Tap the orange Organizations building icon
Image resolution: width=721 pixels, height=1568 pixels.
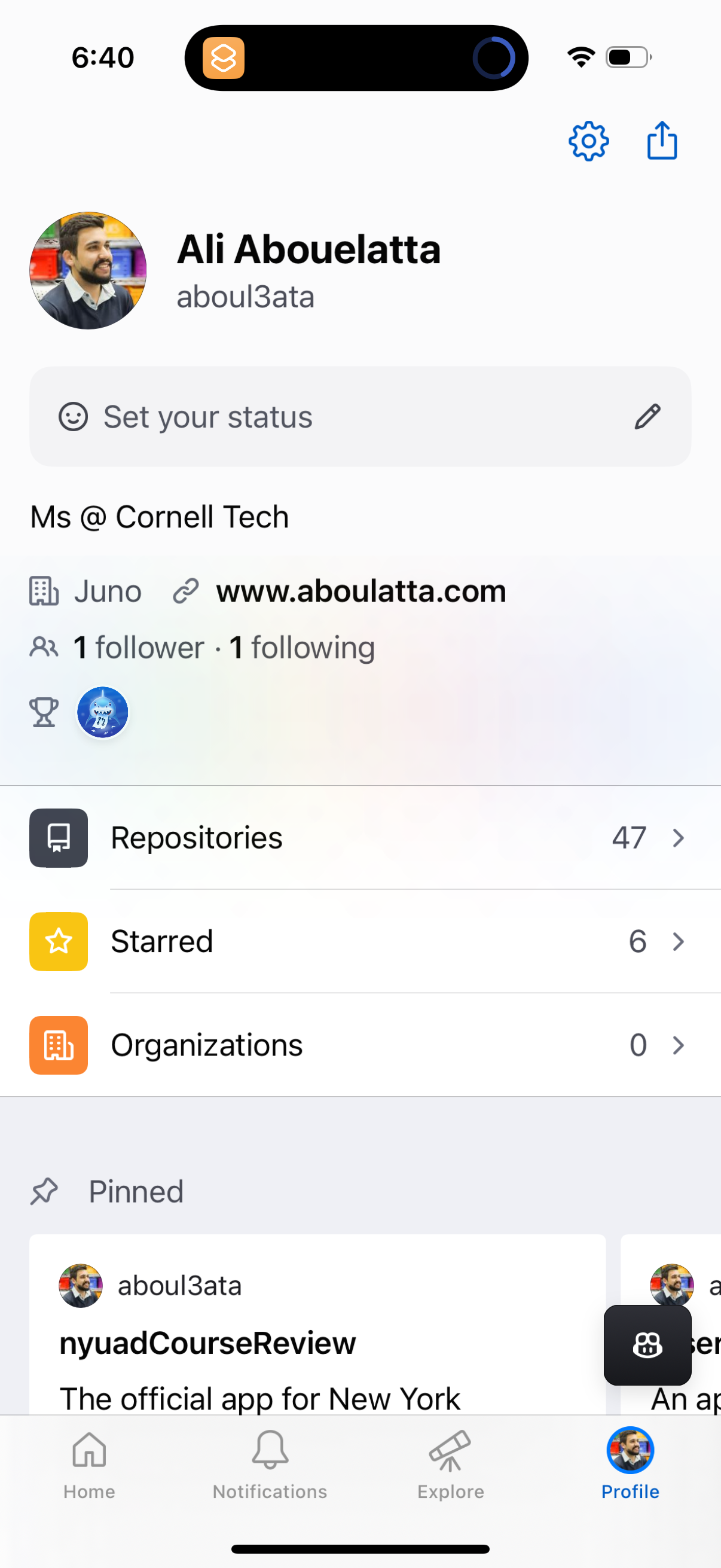59,1045
